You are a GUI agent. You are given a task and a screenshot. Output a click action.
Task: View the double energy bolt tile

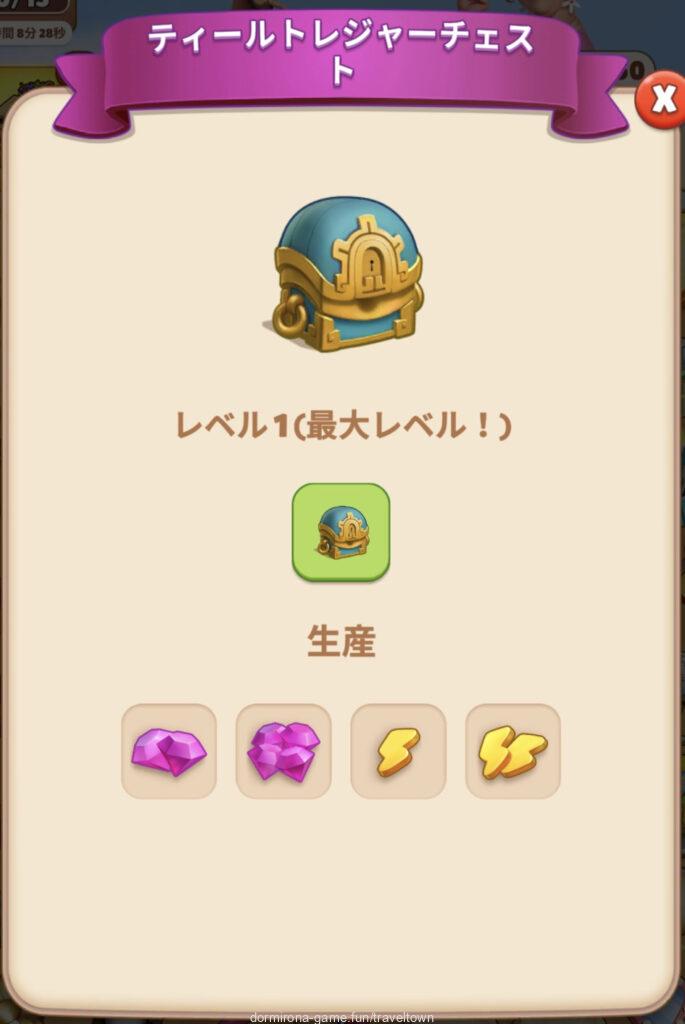tap(512, 751)
